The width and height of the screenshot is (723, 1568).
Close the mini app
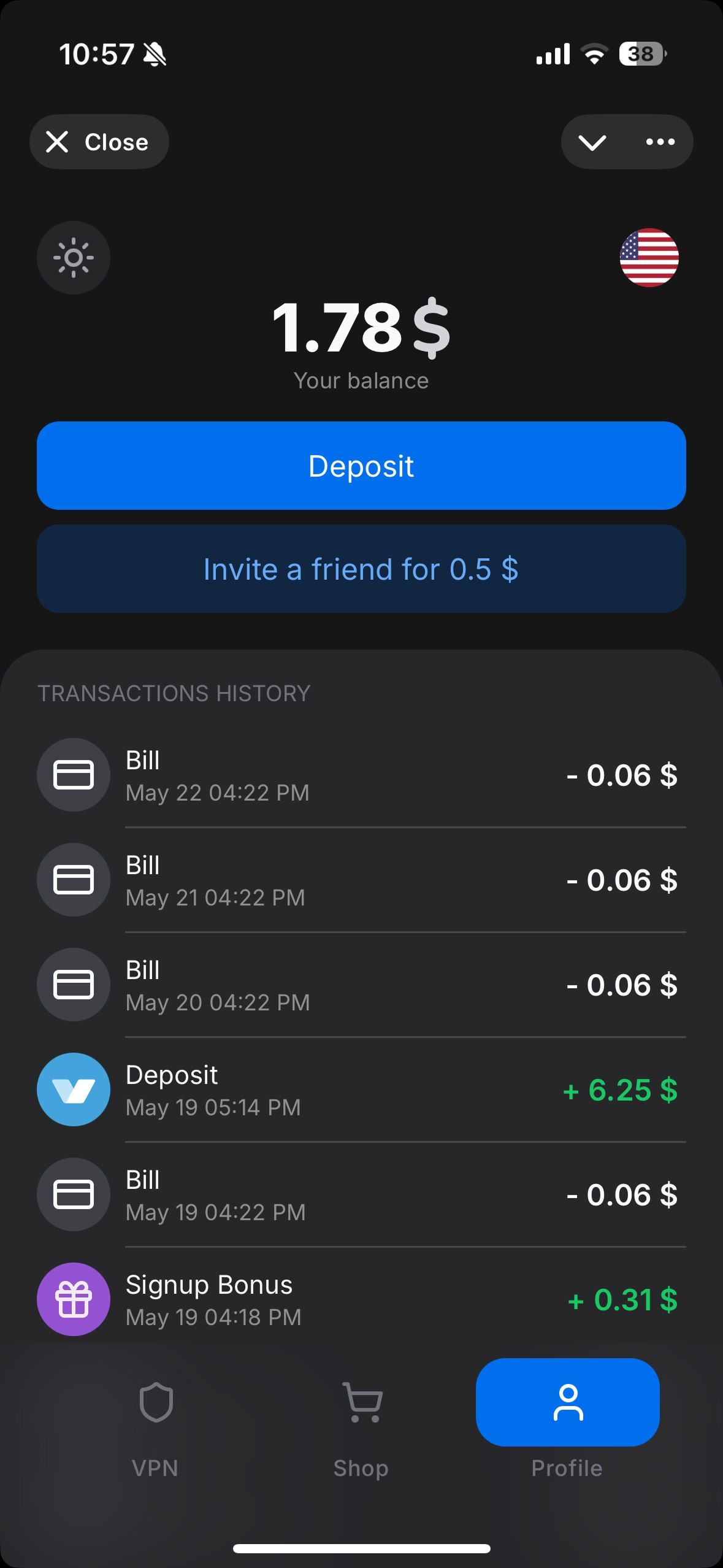[x=99, y=142]
